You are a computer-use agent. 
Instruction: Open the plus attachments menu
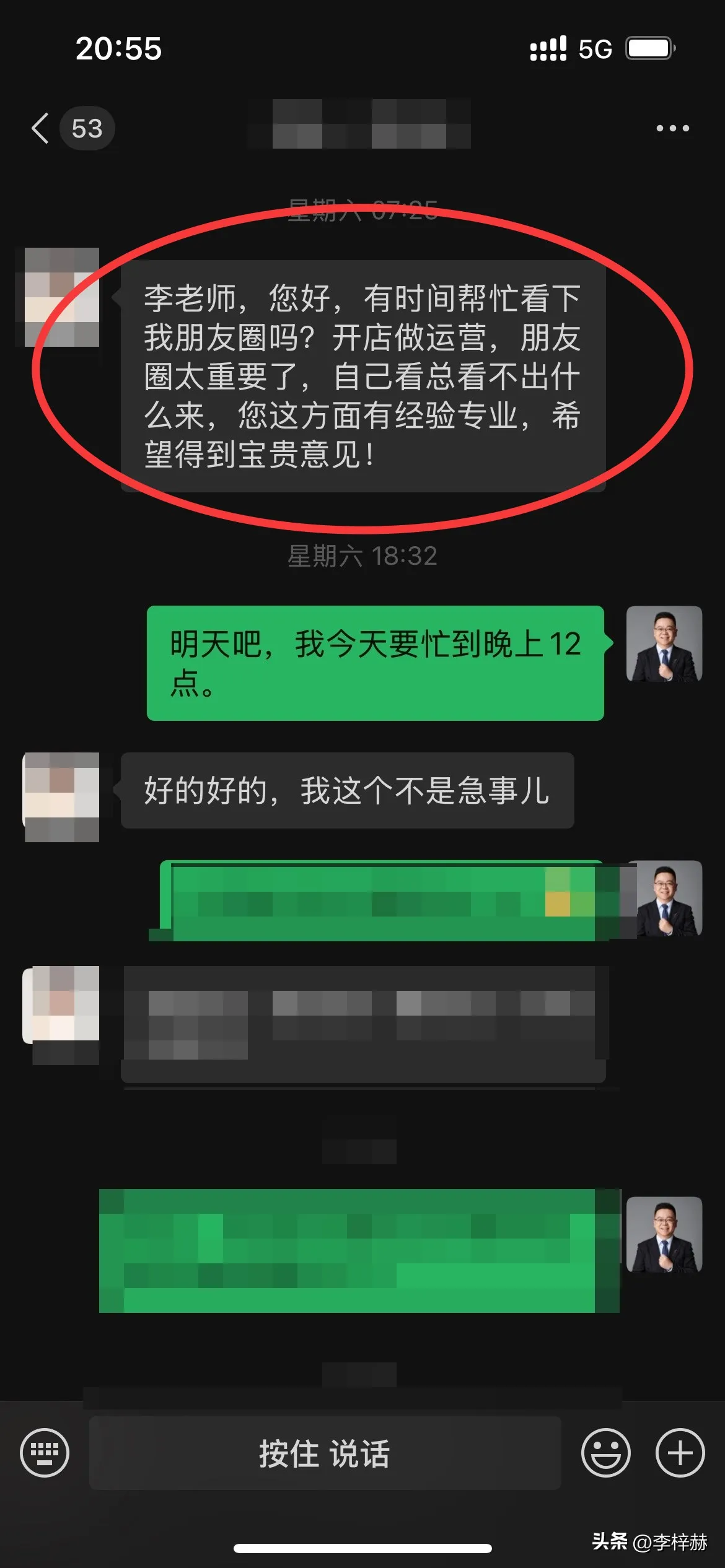coord(680,1452)
